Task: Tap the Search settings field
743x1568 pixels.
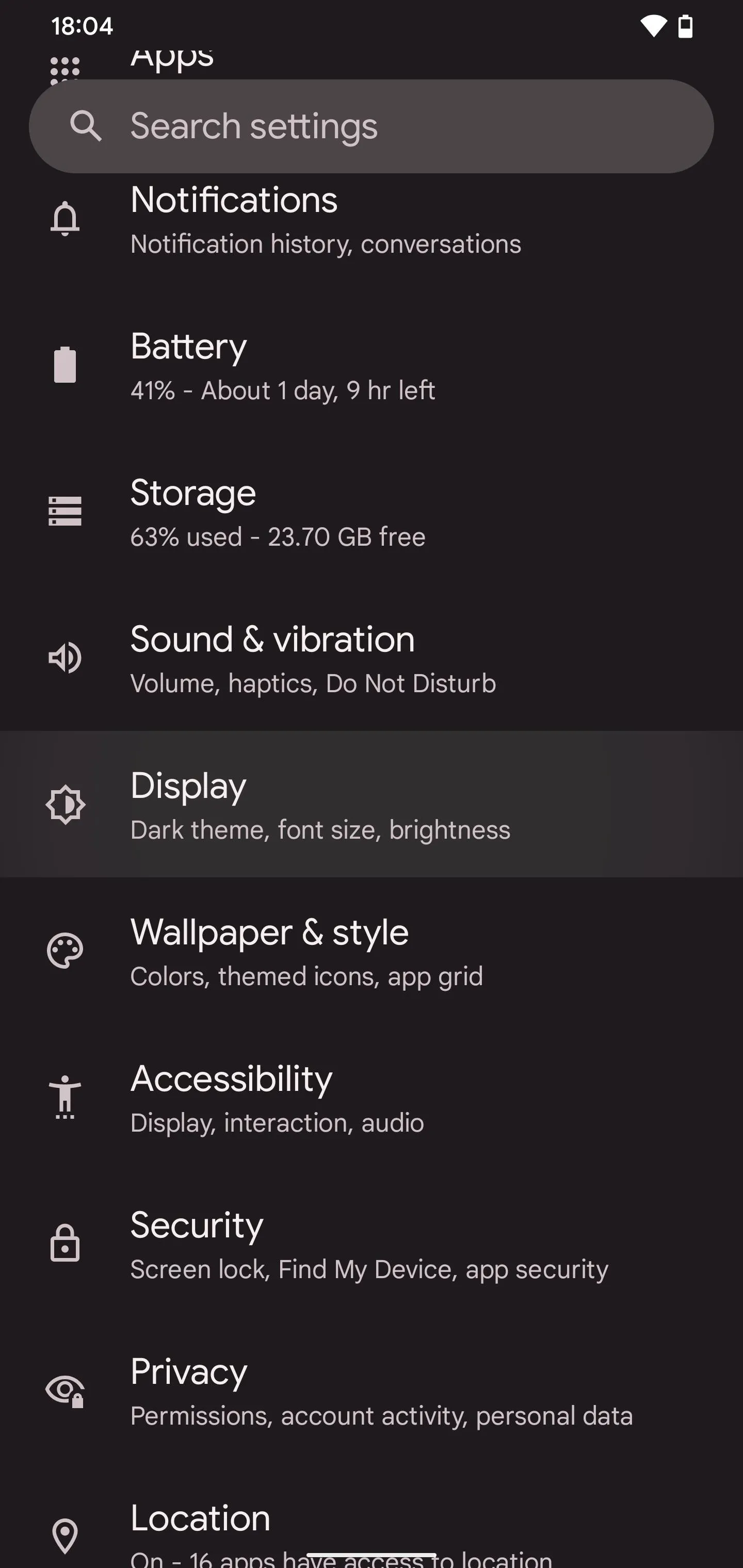Action: tap(372, 126)
